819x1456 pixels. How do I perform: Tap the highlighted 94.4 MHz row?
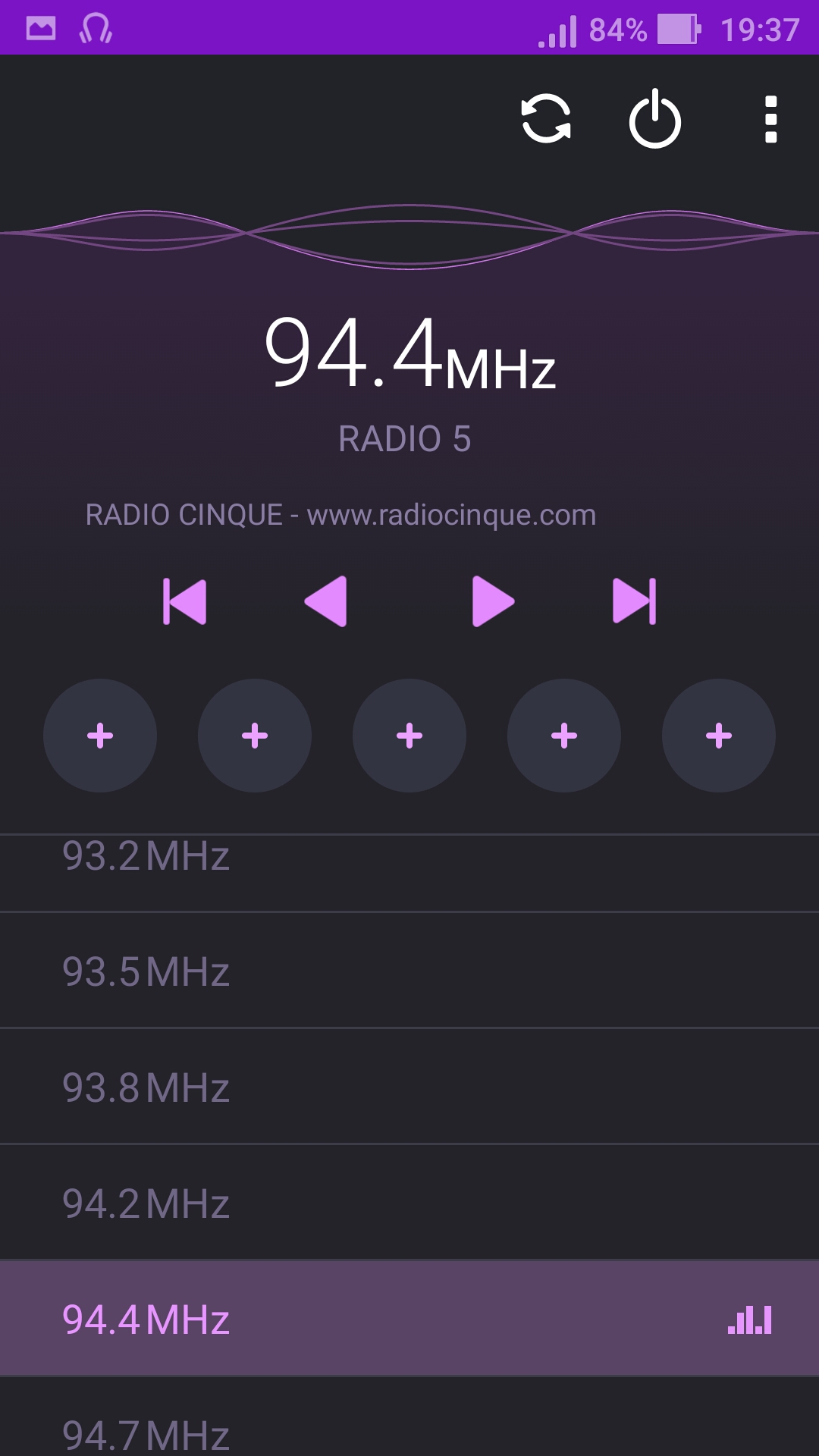click(409, 1319)
